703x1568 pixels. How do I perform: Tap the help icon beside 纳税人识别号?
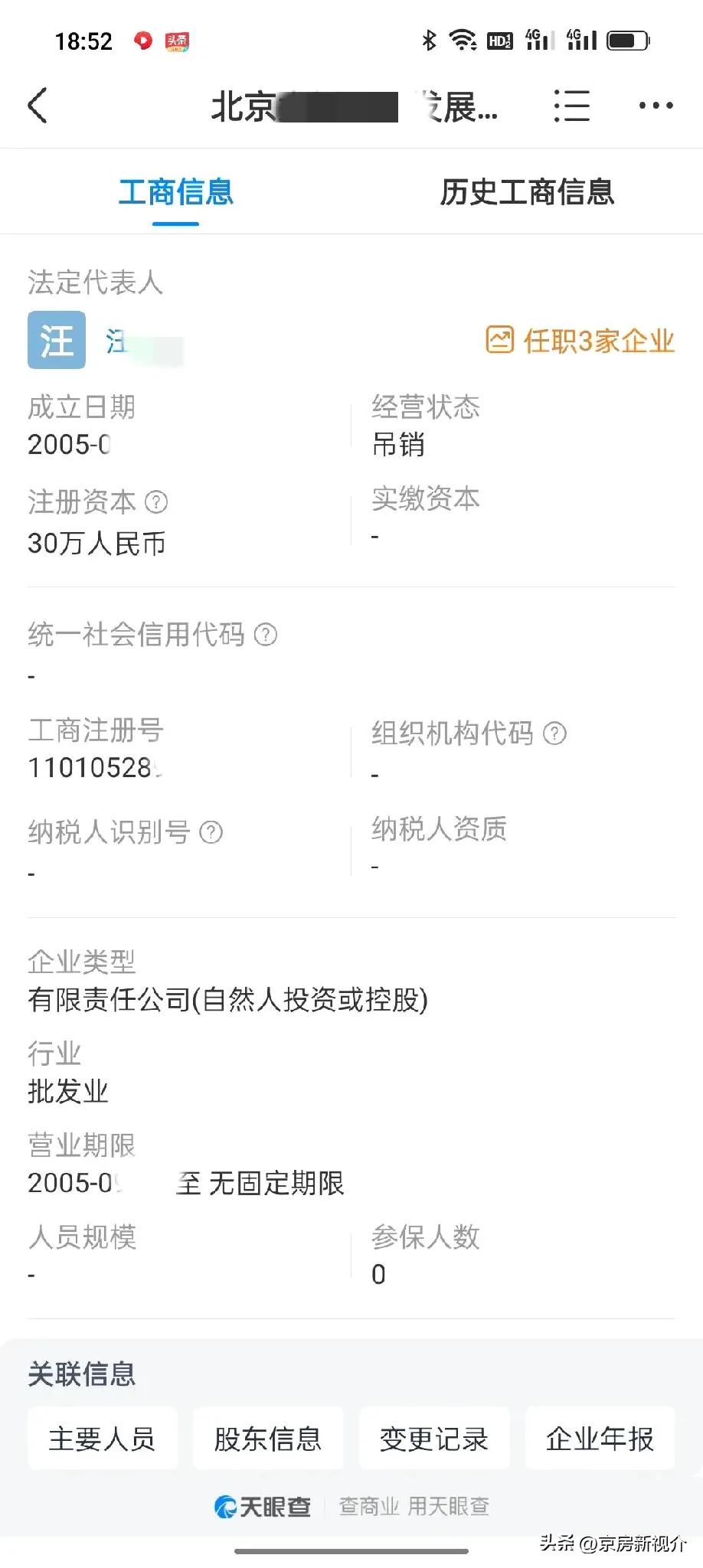211,832
